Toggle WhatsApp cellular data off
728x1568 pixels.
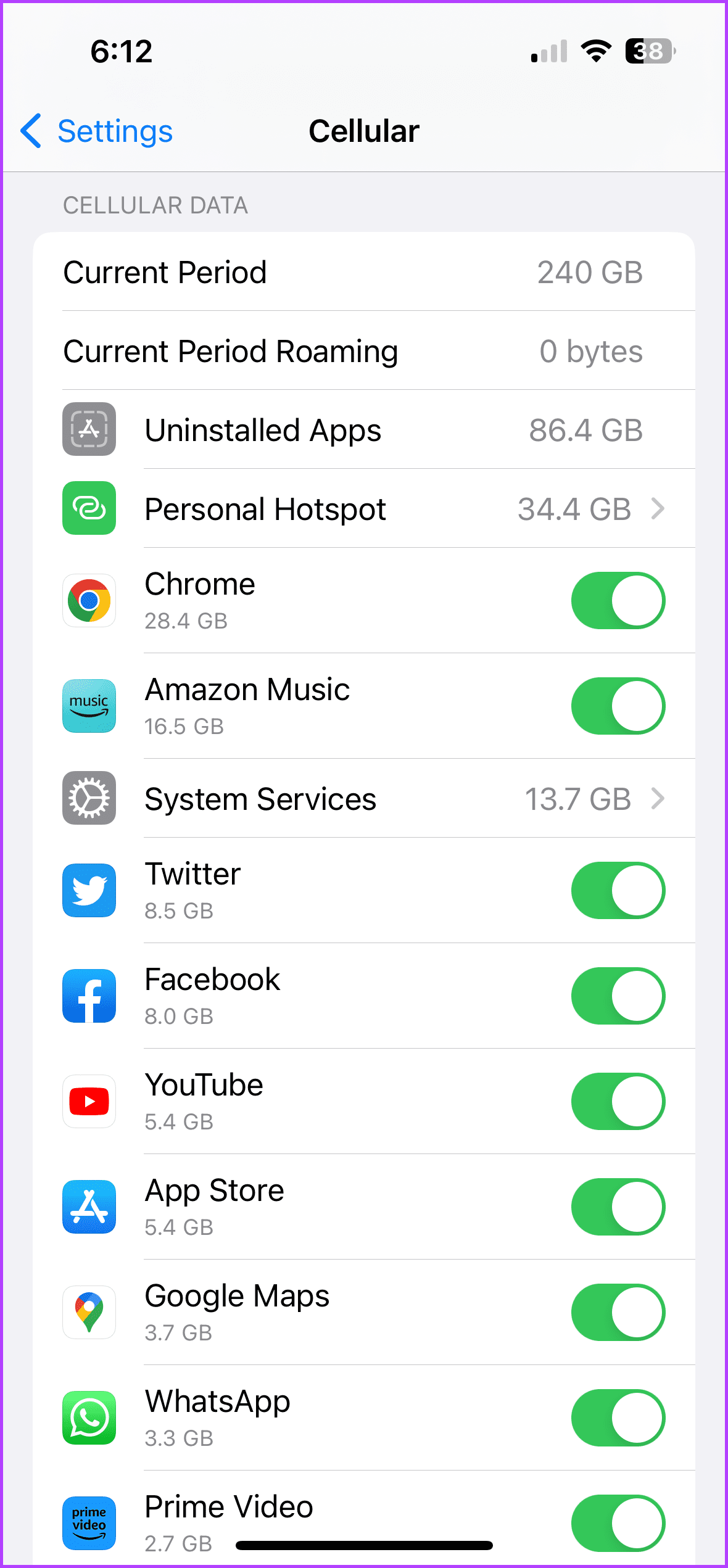coord(618,1417)
